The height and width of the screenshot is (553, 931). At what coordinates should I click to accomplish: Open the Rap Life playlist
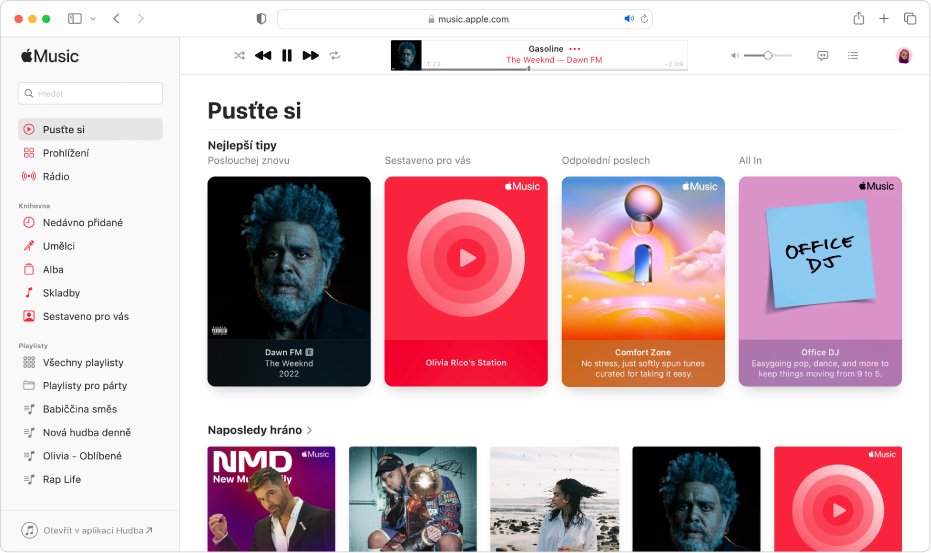62,479
